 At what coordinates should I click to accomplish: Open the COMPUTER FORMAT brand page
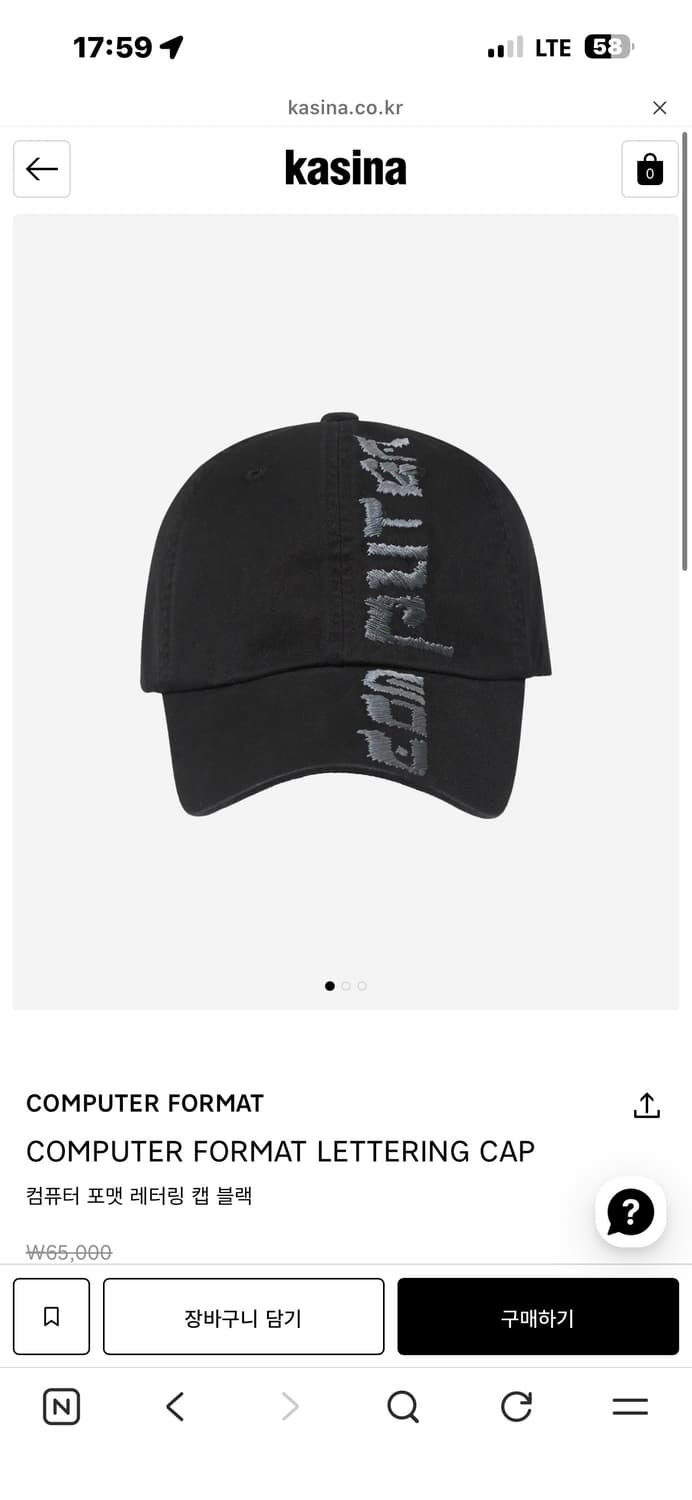click(145, 1103)
